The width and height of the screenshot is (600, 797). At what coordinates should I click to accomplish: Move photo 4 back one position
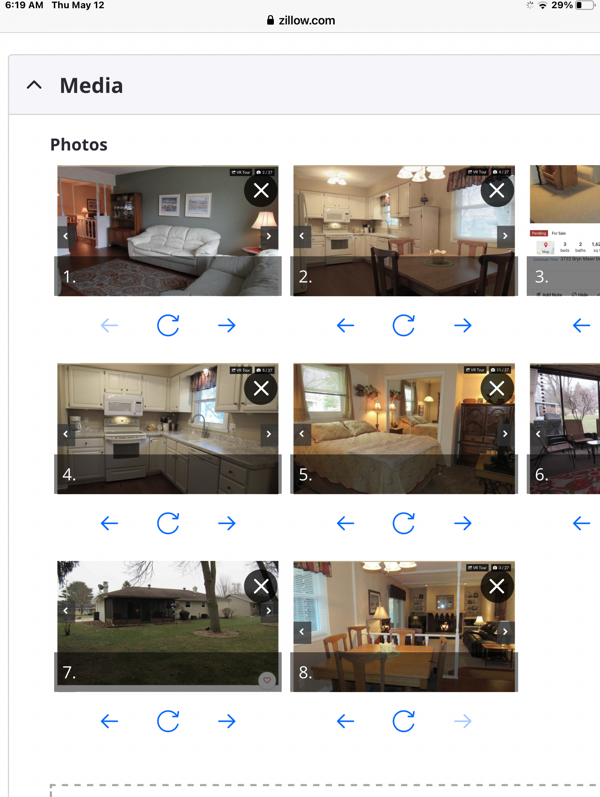[109, 523]
